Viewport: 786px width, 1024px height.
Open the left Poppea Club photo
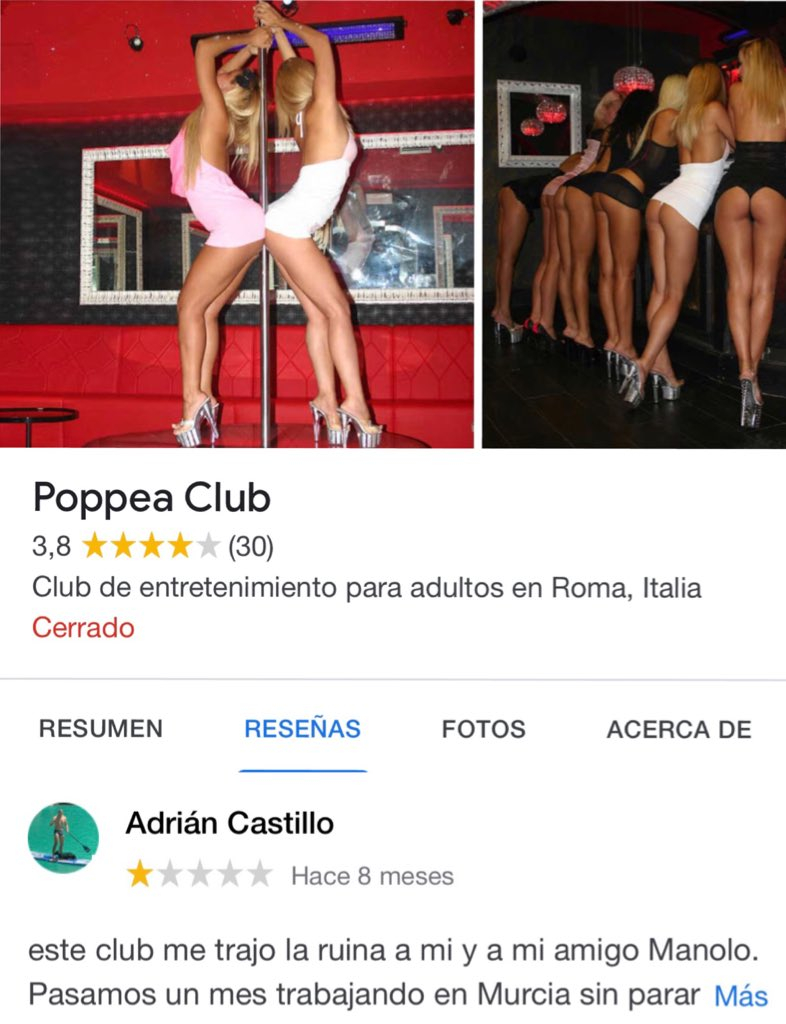[x=237, y=224]
